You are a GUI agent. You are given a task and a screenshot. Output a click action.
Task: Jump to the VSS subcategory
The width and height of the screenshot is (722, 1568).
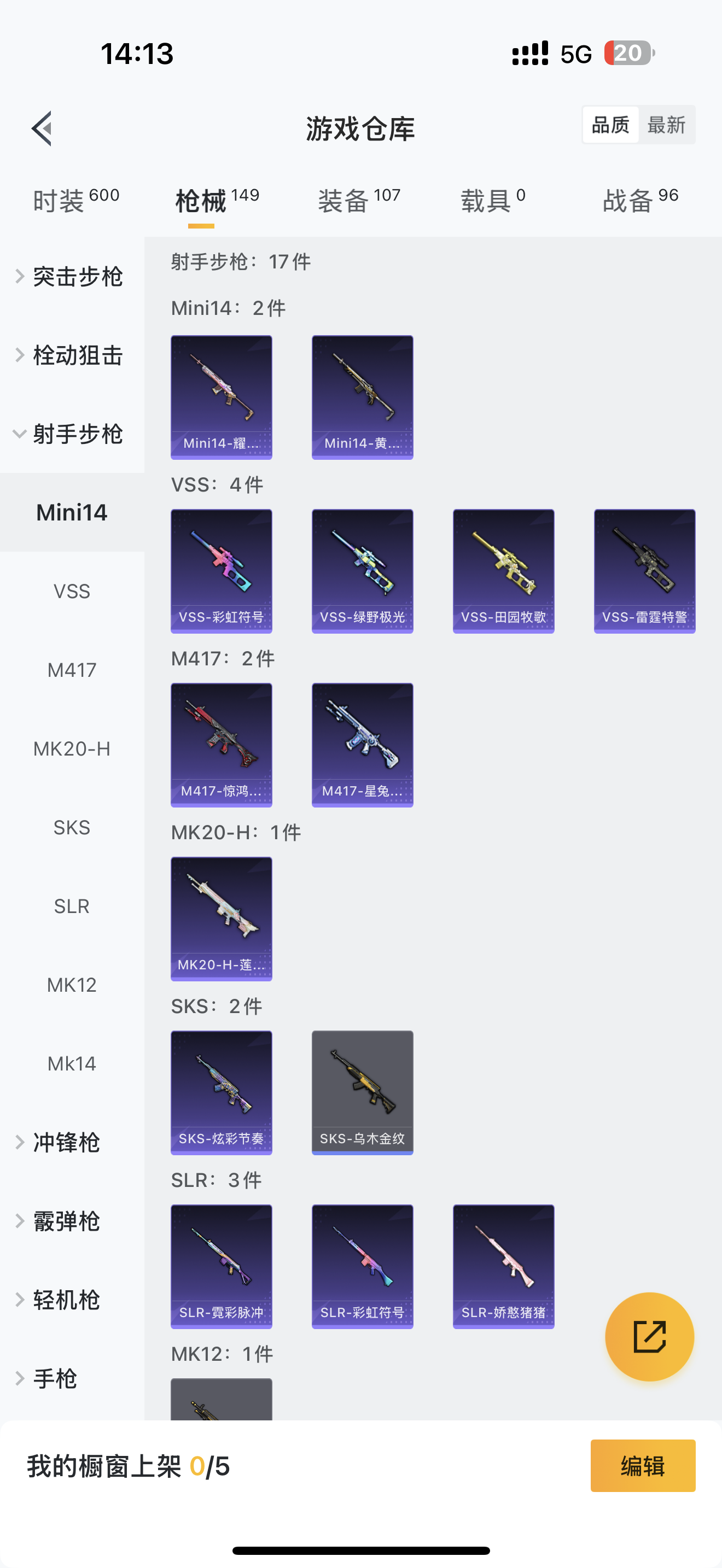72,591
